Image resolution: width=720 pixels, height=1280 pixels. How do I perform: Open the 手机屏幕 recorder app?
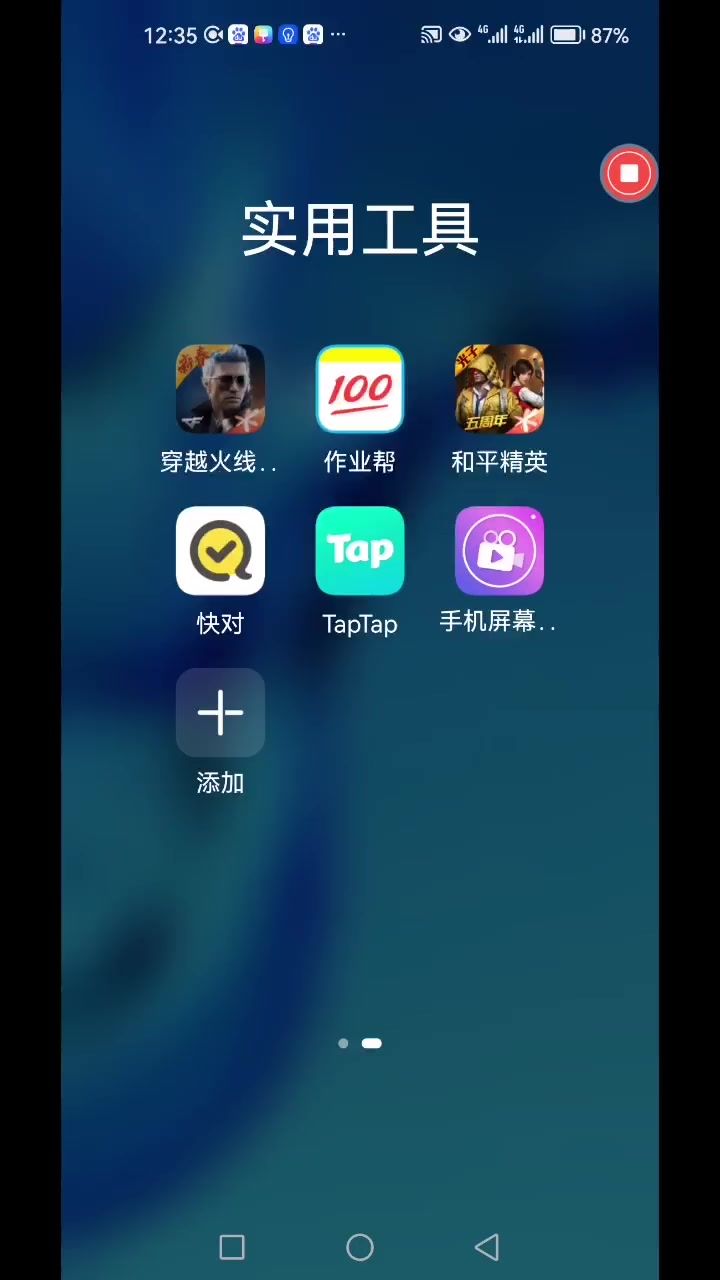[x=499, y=551]
